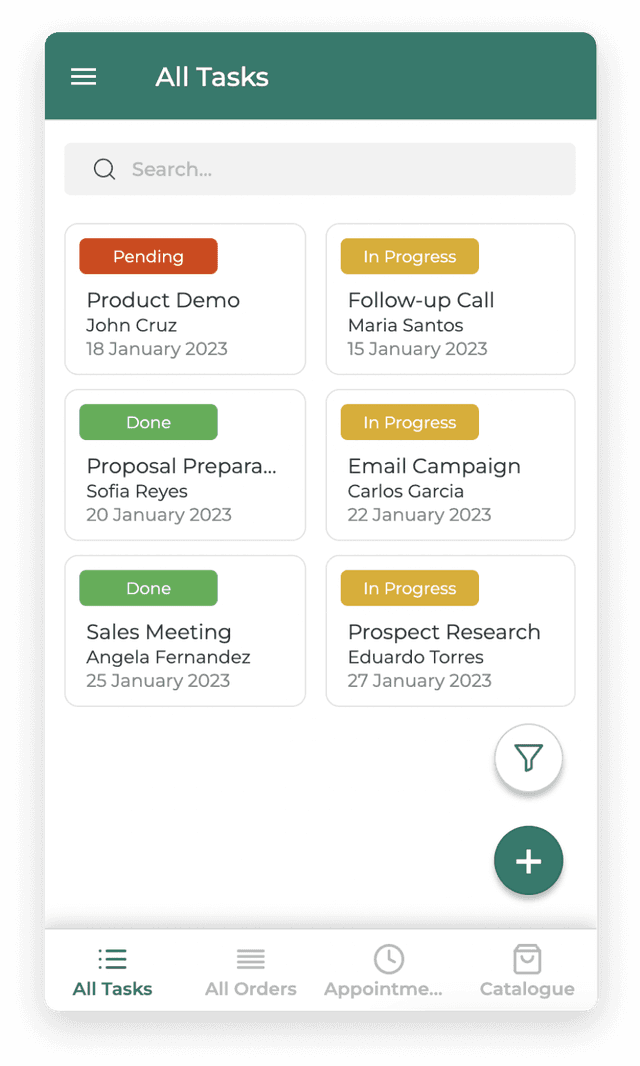640x1066 pixels.
Task: Open the Email Campaign task card
Action: point(450,465)
